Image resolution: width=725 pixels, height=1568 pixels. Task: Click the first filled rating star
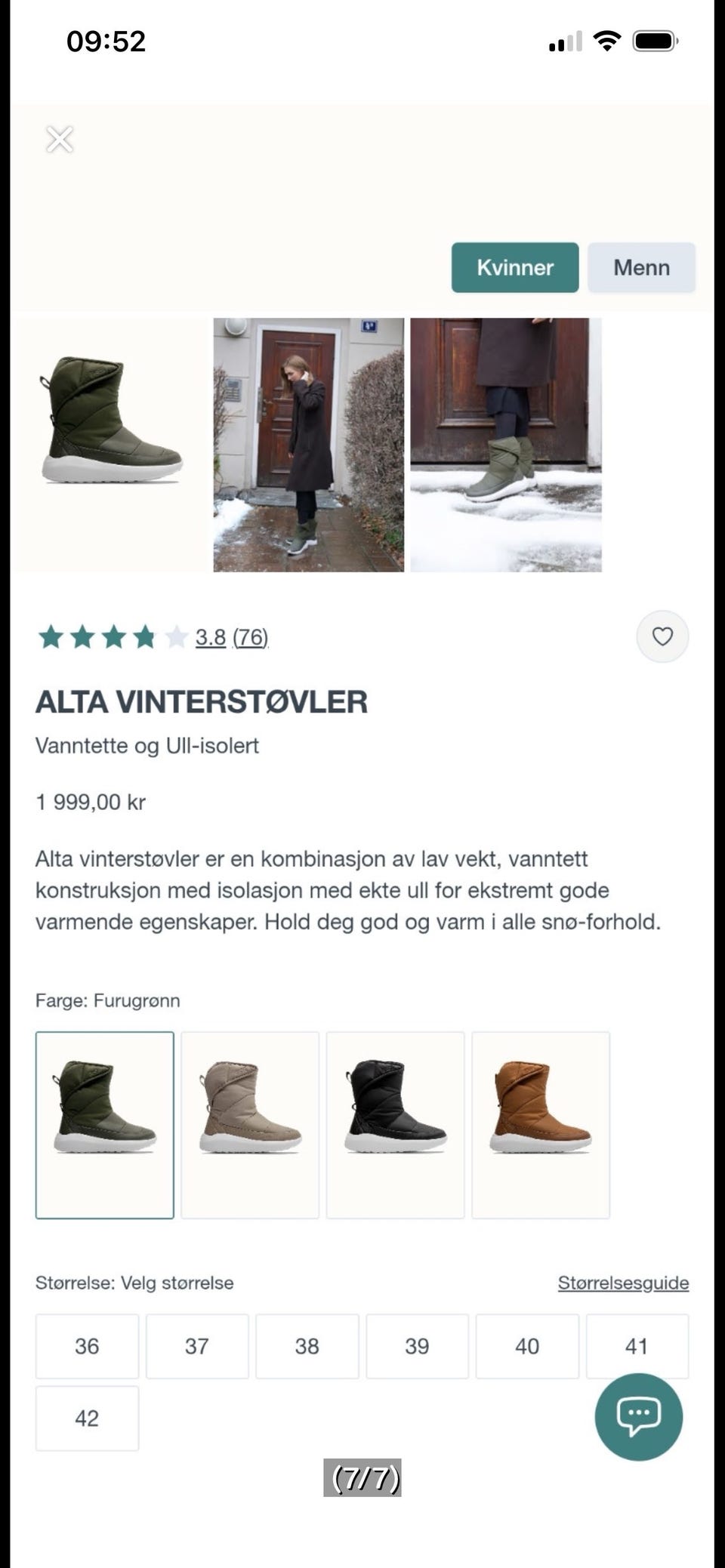coord(52,636)
